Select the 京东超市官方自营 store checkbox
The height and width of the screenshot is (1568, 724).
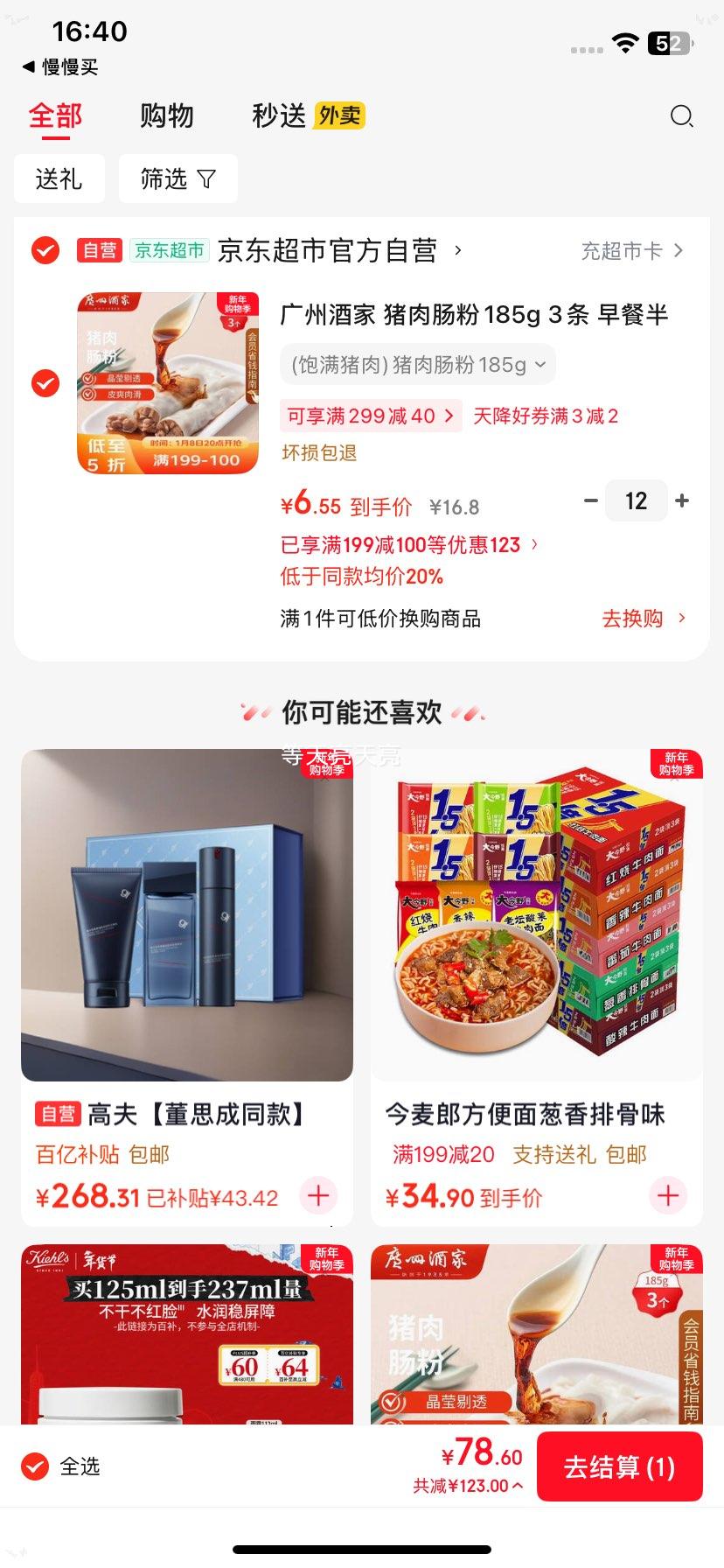(45, 250)
